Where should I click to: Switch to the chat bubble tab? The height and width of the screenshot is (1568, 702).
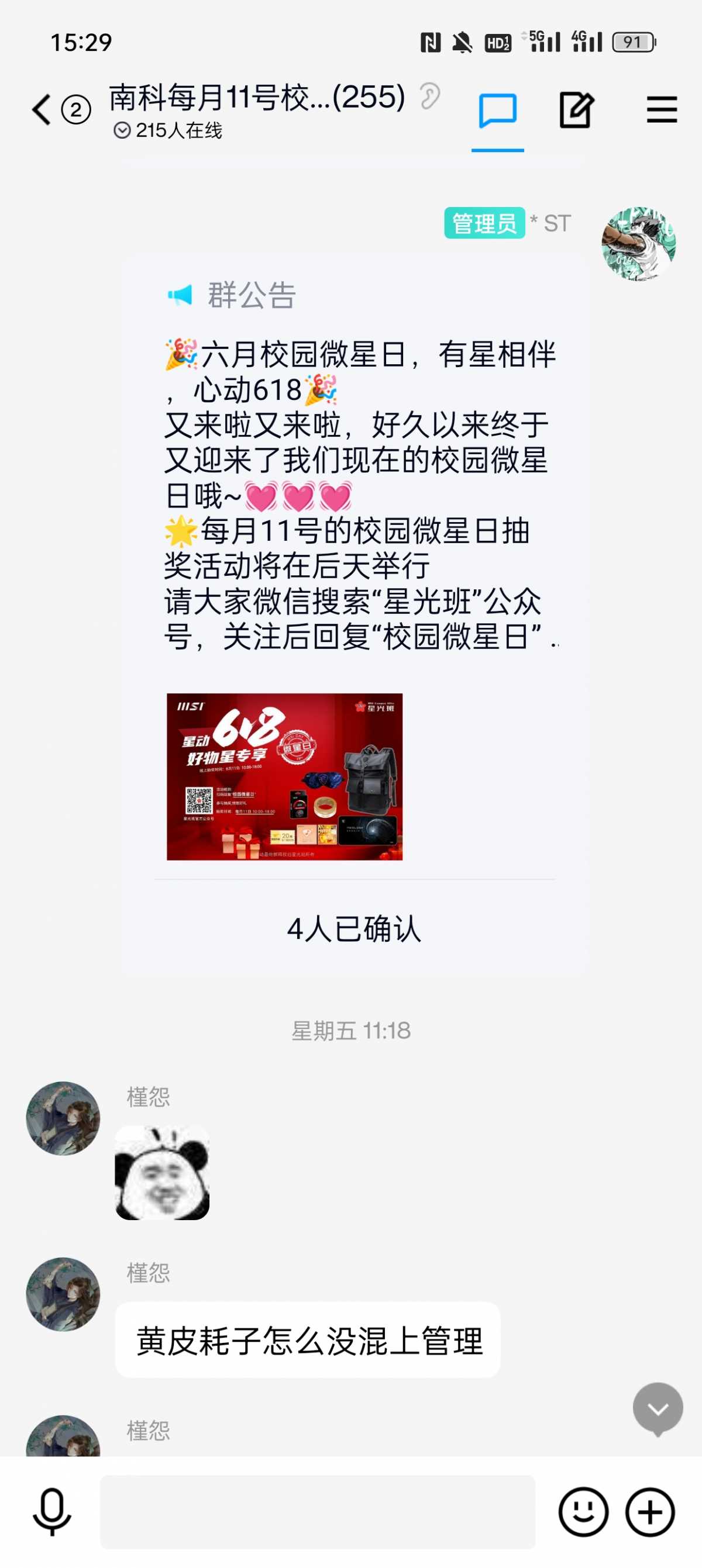[497, 110]
